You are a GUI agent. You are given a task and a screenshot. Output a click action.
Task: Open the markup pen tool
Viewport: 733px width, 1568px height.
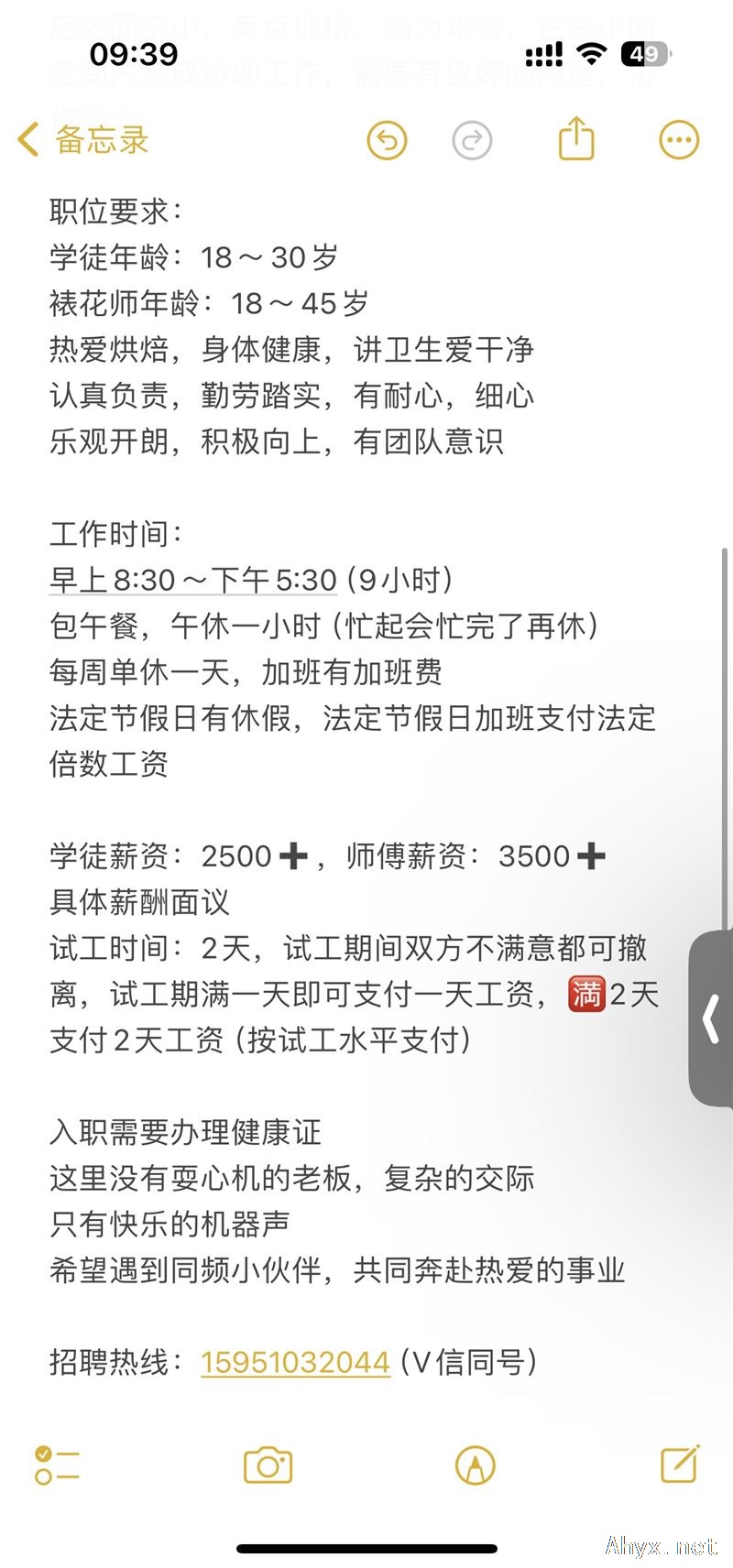pyautogui.click(x=475, y=1465)
